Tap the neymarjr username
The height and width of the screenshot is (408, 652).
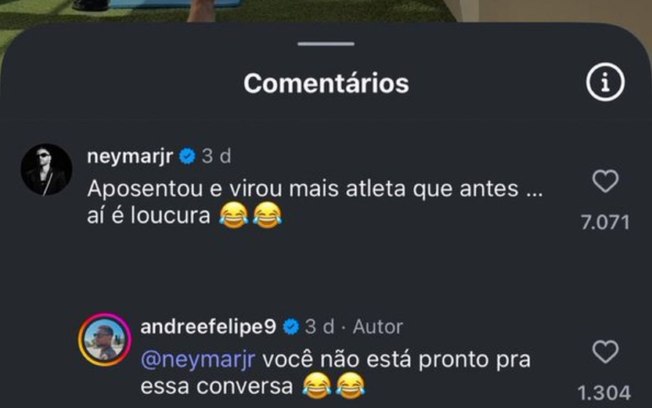coord(131,157)
